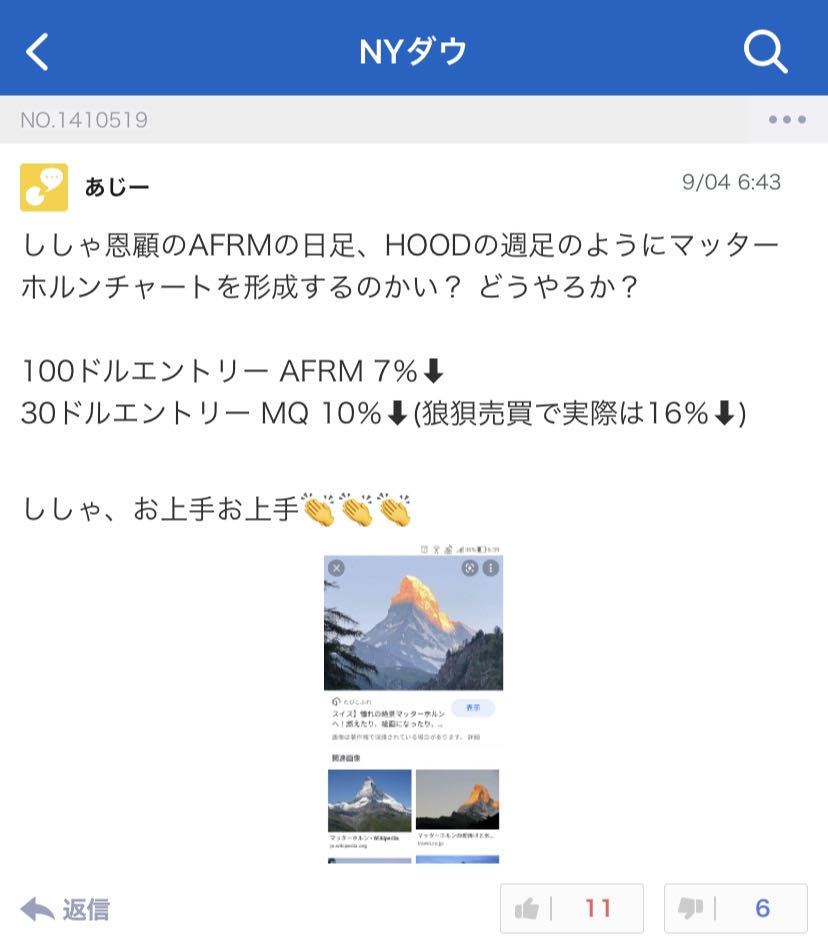Image resolution: width=828 pixels, height=937 pixels.
Task: Open search from the NYダウ title bar
Action: click(x=765, y=52)
